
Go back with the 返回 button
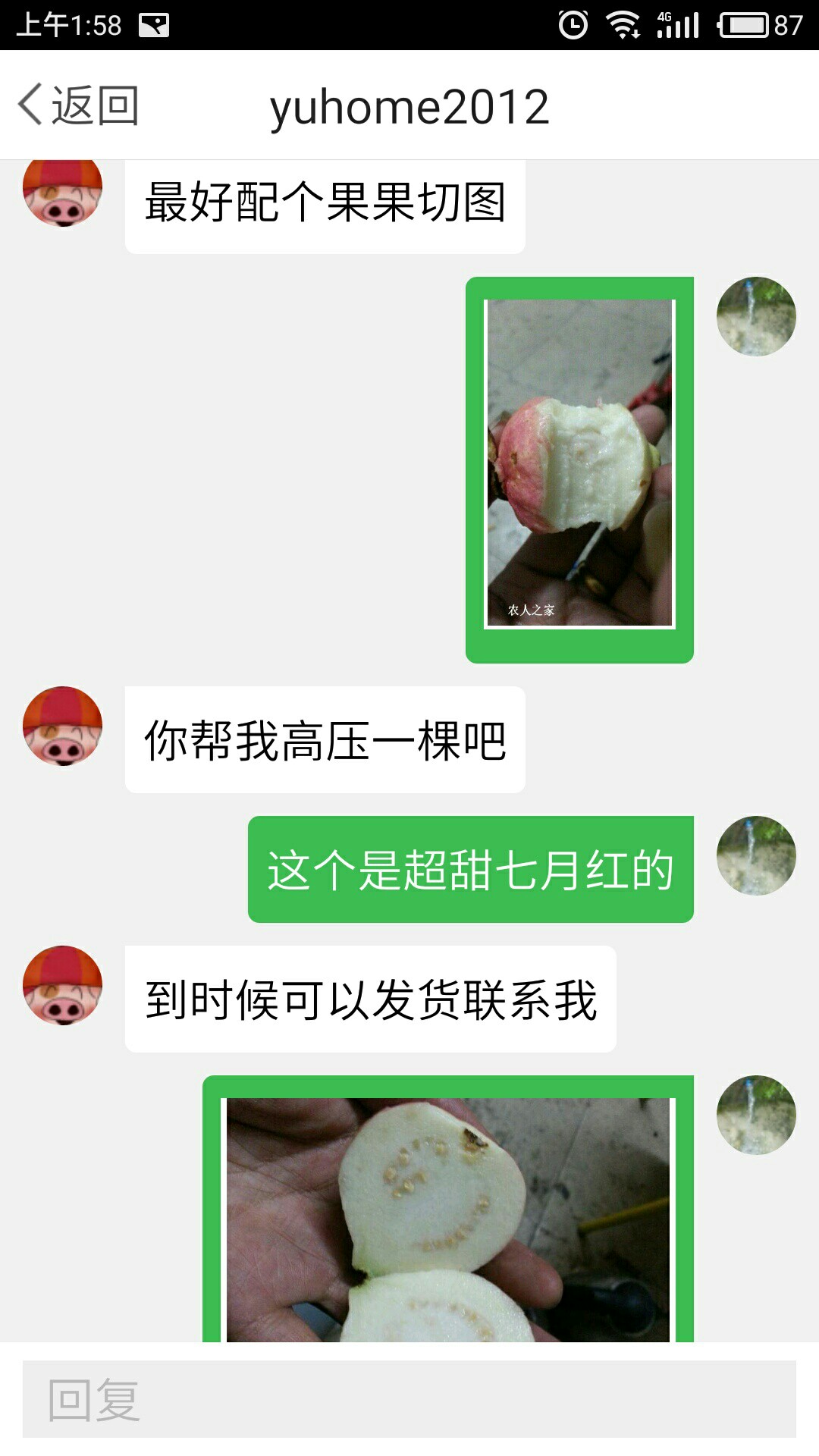pos(79,105)
